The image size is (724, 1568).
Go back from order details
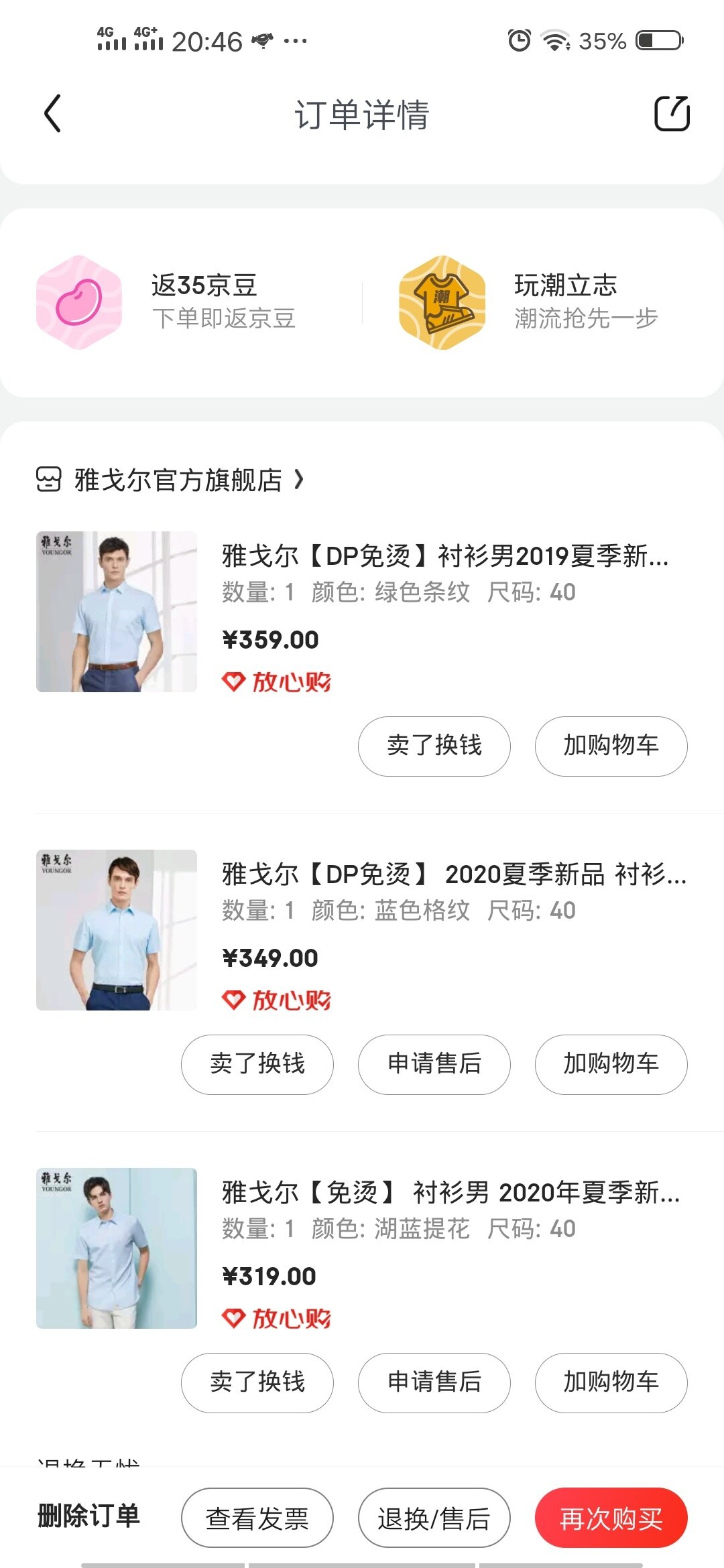[52, 113]
